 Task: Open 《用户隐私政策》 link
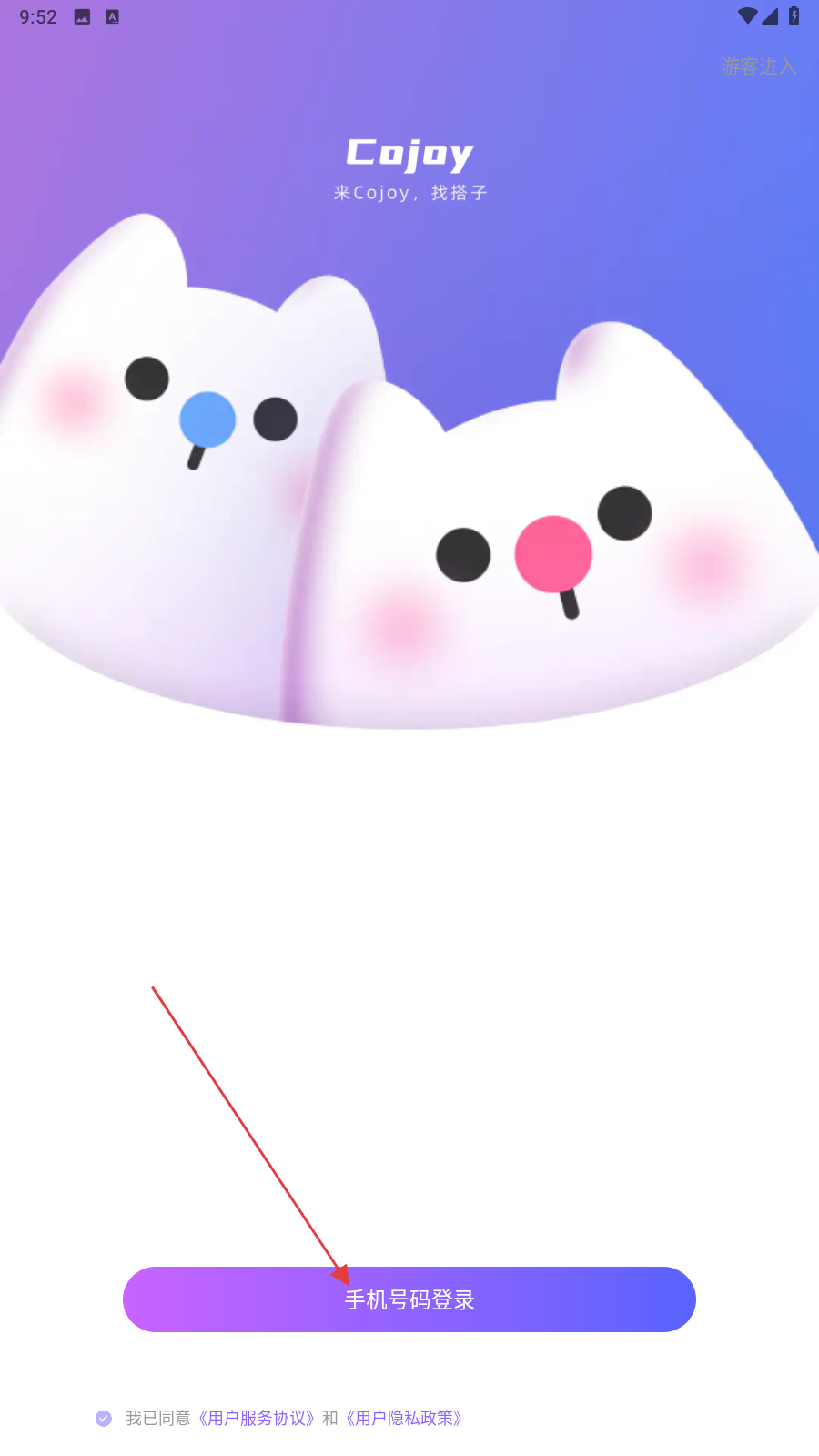point(405,1418)
